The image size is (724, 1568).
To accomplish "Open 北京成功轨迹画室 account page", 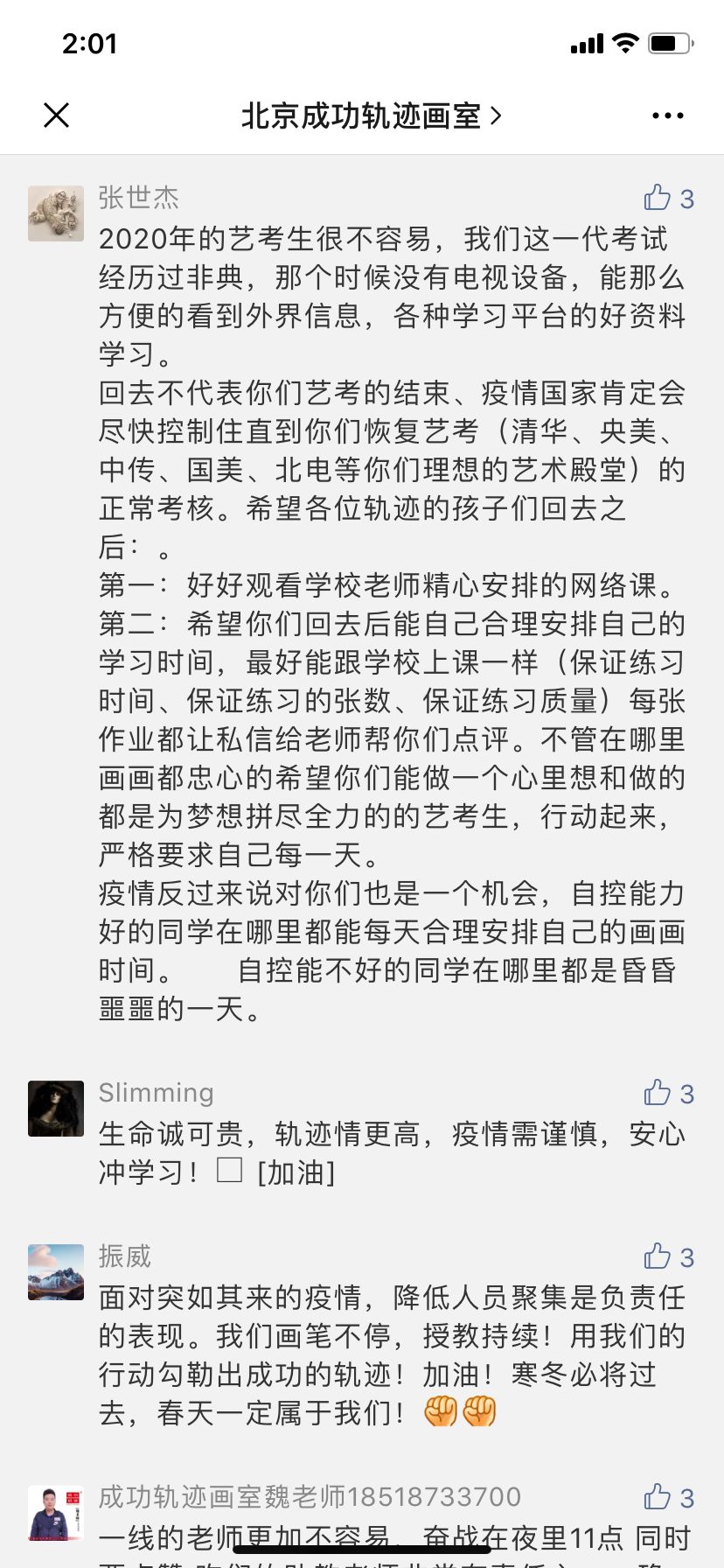I will (x=371, y=115).
